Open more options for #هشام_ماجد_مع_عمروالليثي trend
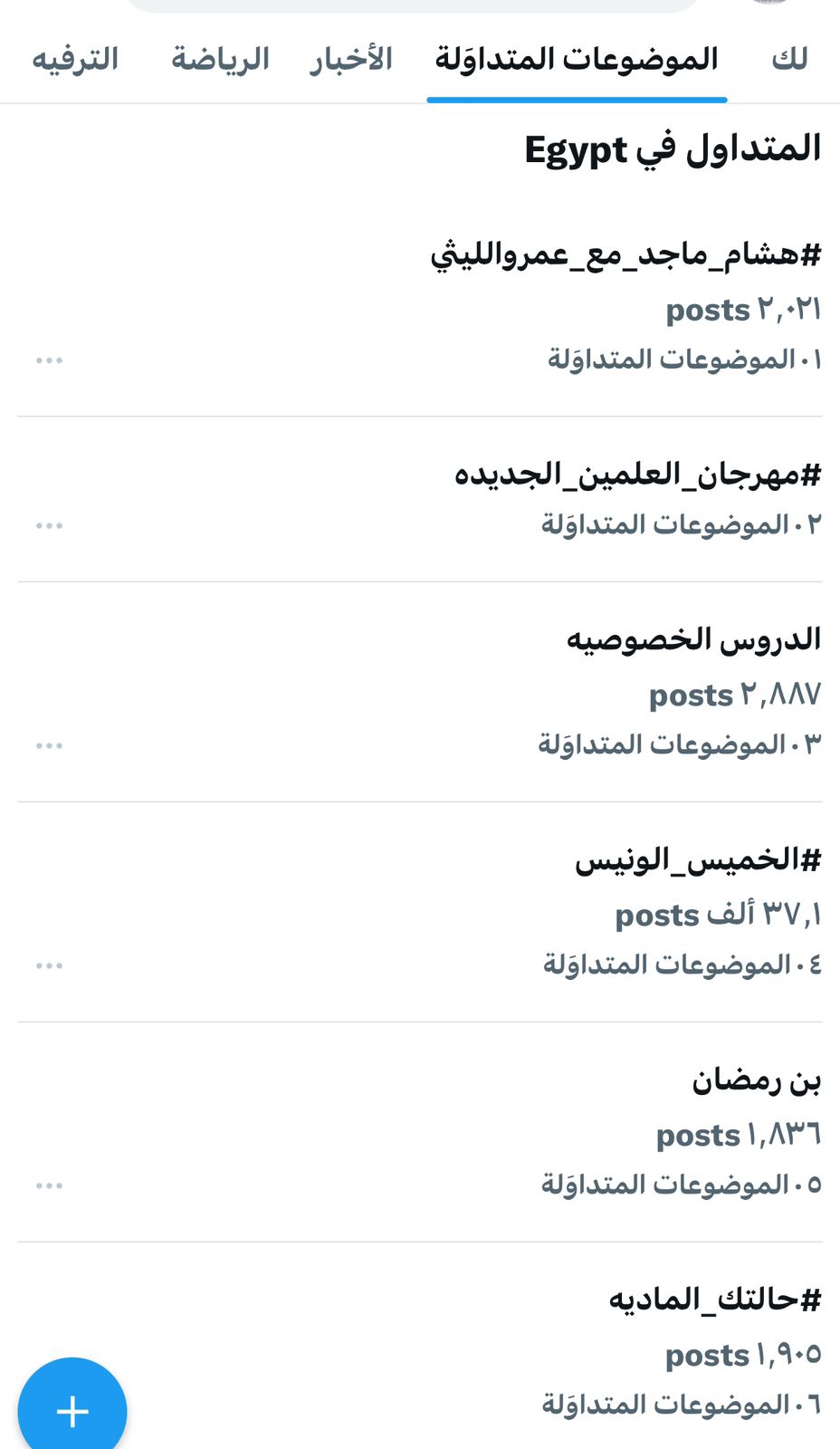 pos(49,360)
